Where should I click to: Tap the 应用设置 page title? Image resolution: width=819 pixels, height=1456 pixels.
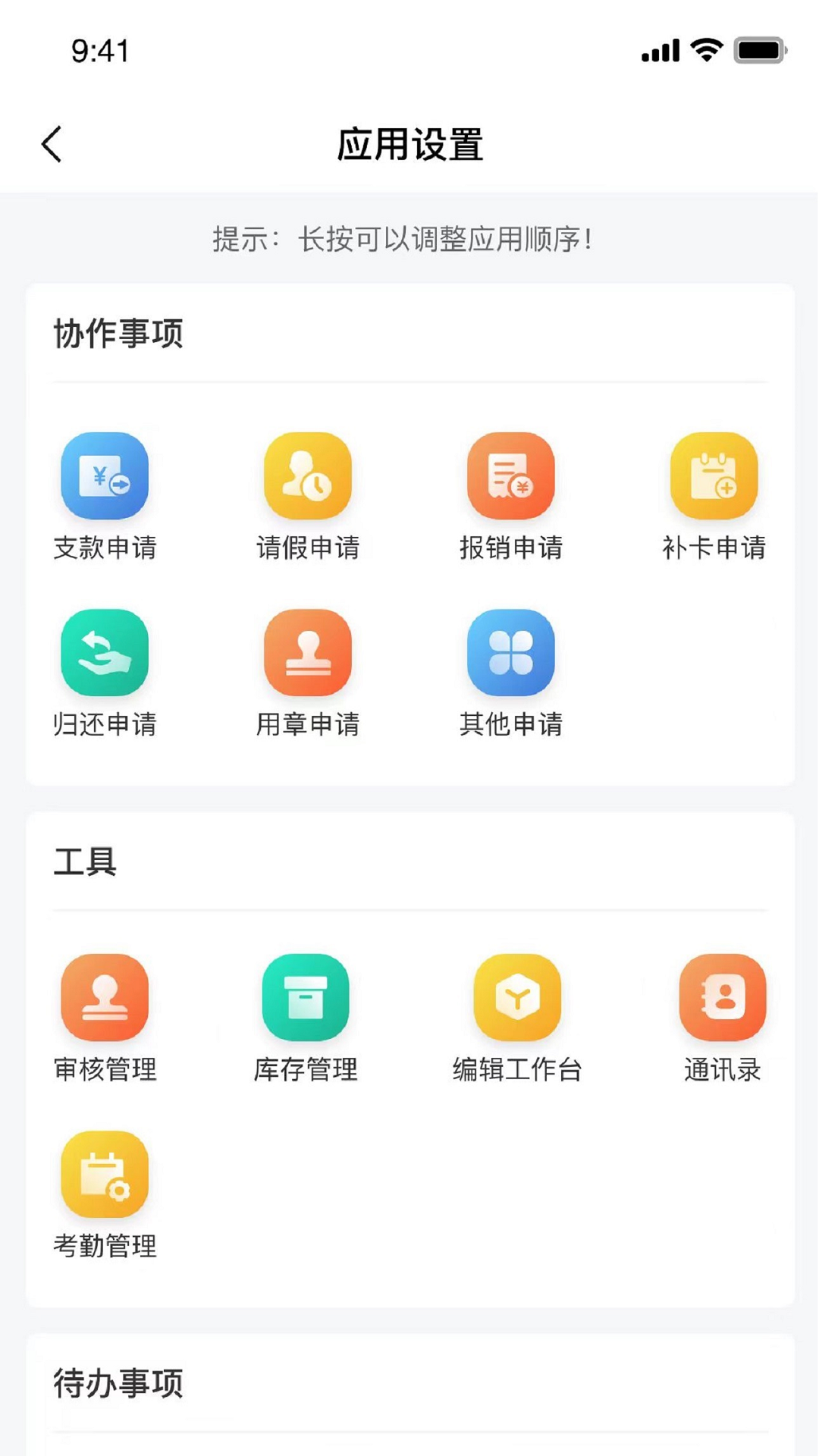[409, 144]
